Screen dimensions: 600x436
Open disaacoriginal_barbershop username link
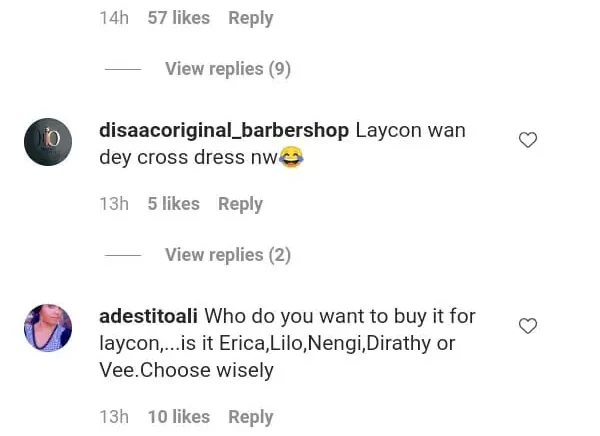(x=224, y=131)
